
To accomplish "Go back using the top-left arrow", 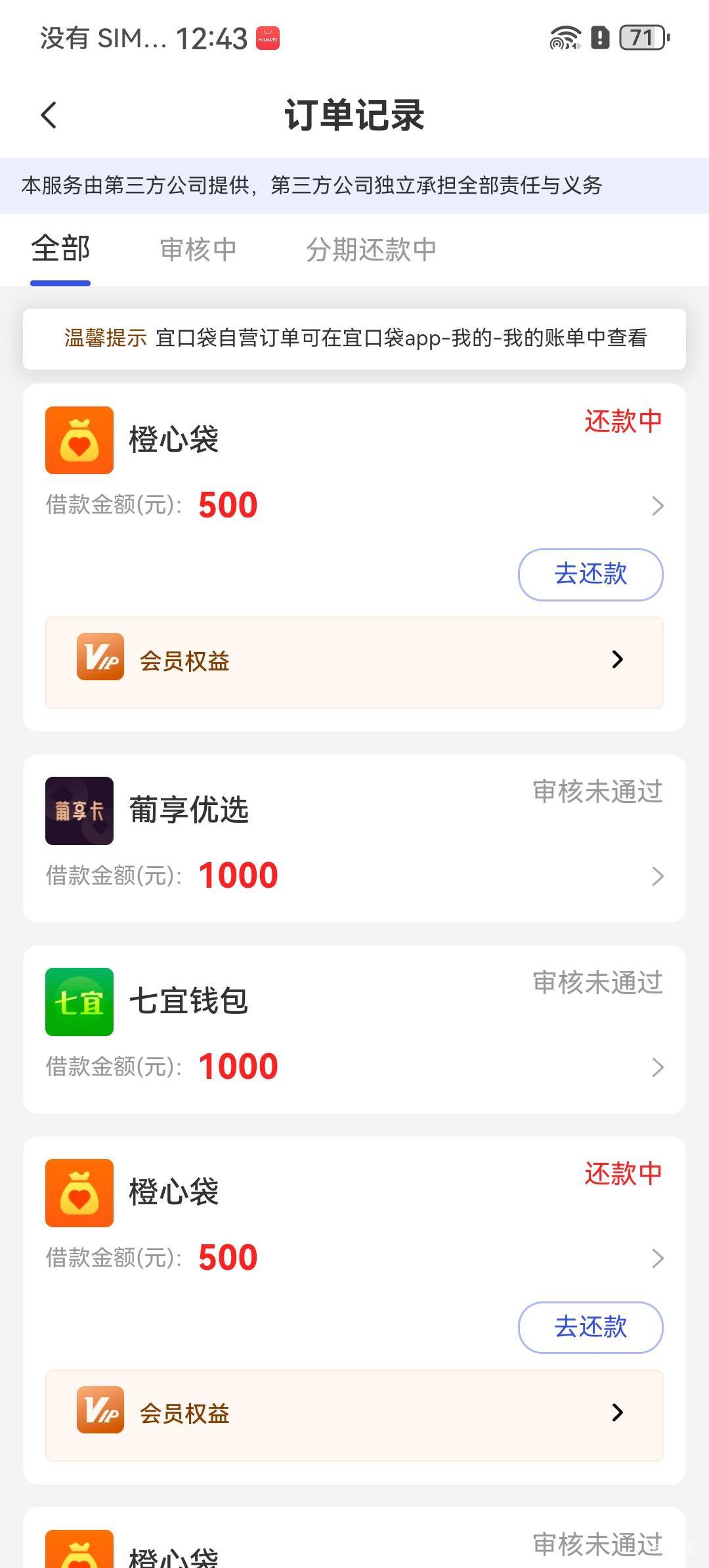I will coord(49,115).
